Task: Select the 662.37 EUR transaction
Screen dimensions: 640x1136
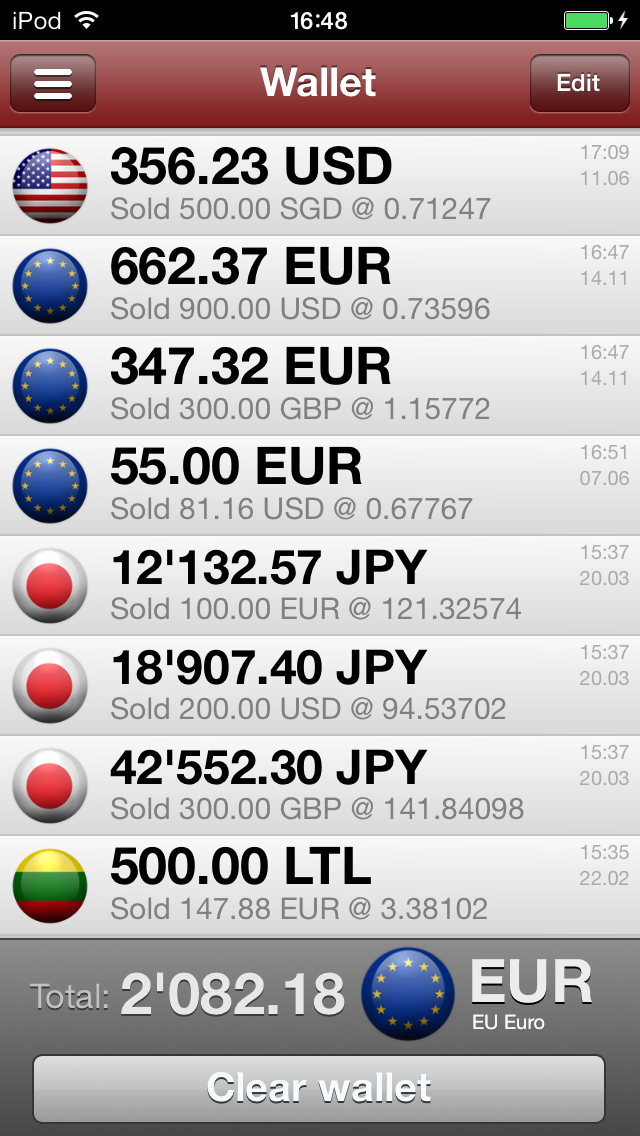Action: coord(320,285)
